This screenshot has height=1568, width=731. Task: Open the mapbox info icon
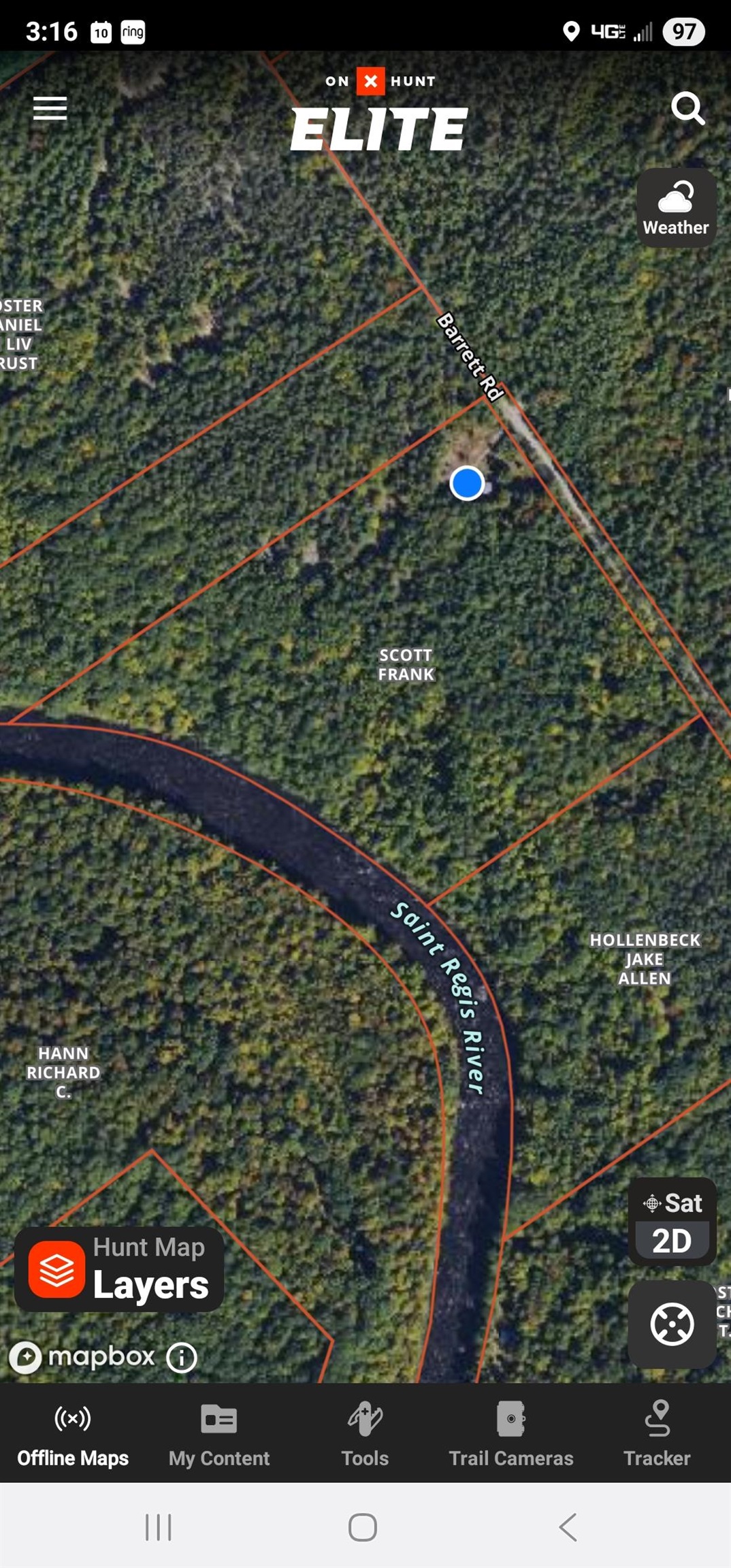click(181, 1358)
